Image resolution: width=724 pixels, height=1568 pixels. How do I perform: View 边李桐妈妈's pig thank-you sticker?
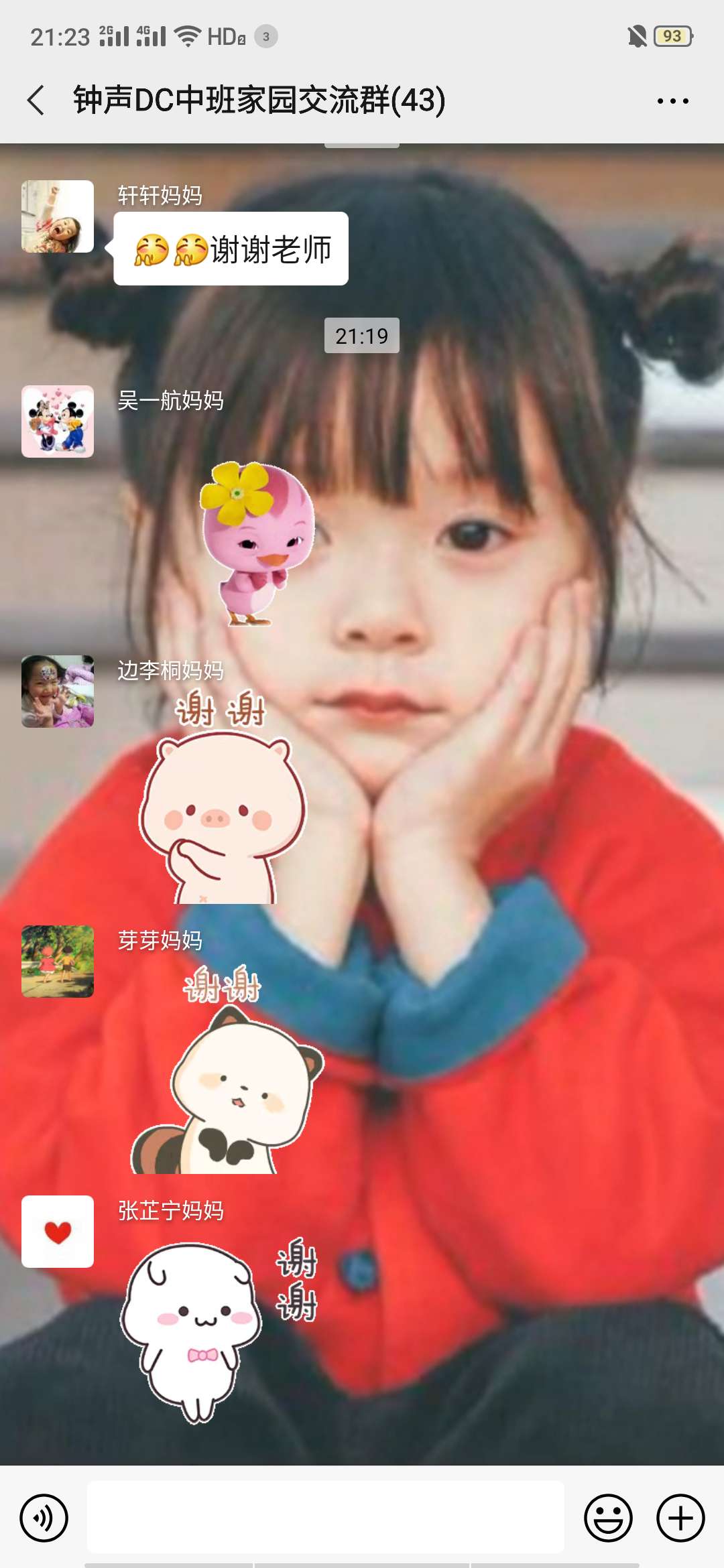point(223,797)
